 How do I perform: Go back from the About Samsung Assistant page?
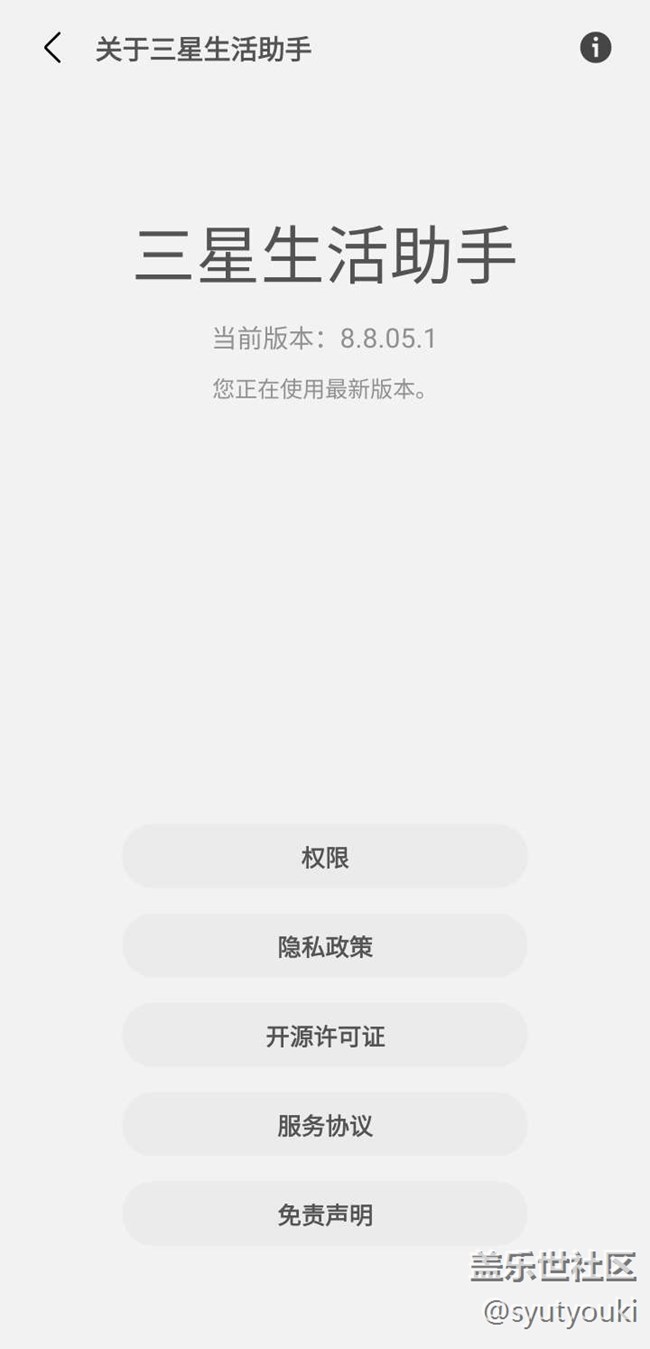(x=53, y=48)
